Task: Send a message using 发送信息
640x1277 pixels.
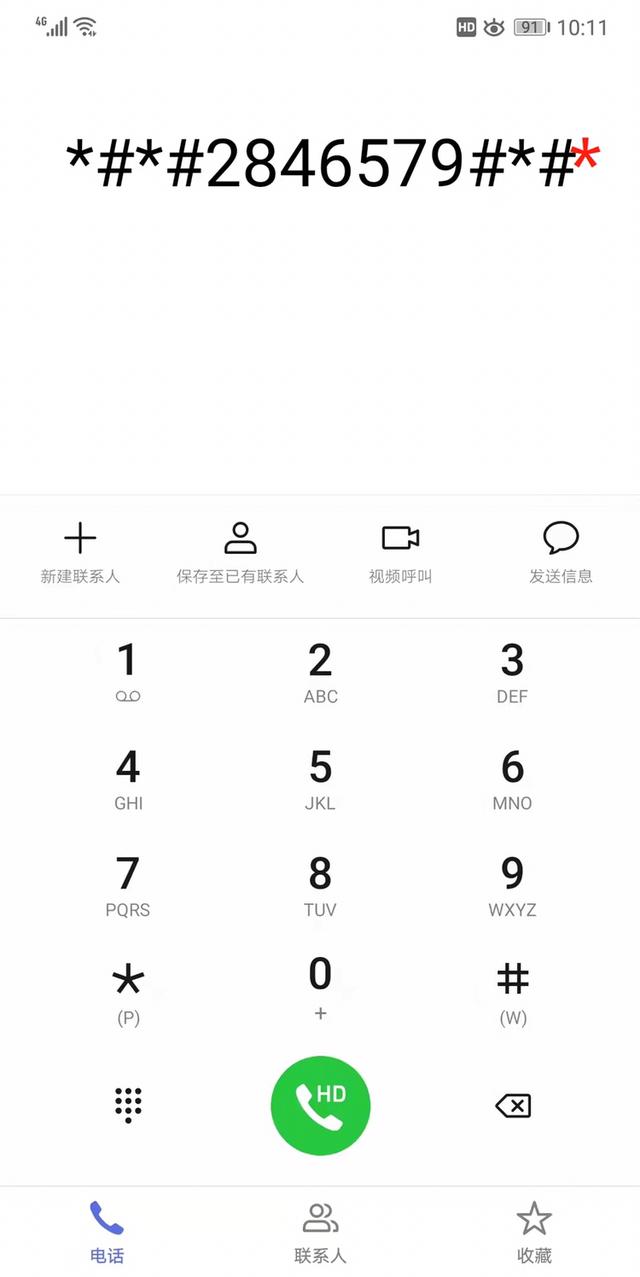Action: 561,552
